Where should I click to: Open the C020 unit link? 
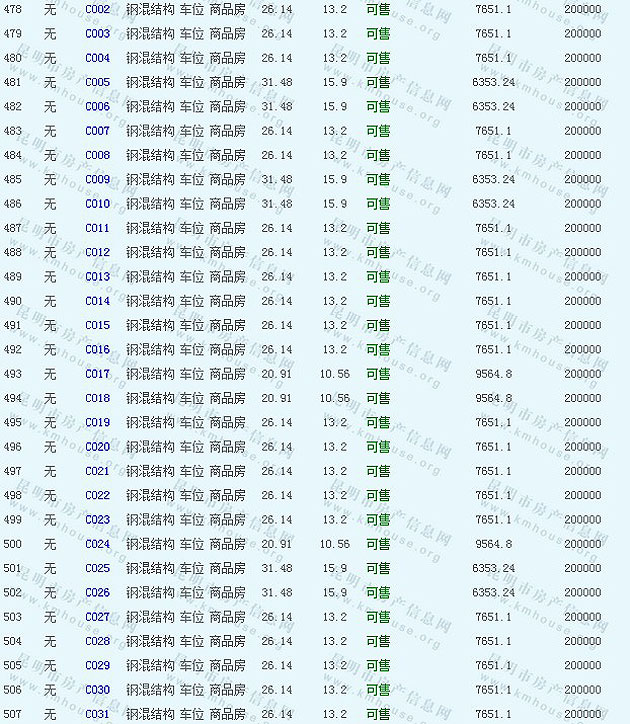click(97, 447)
